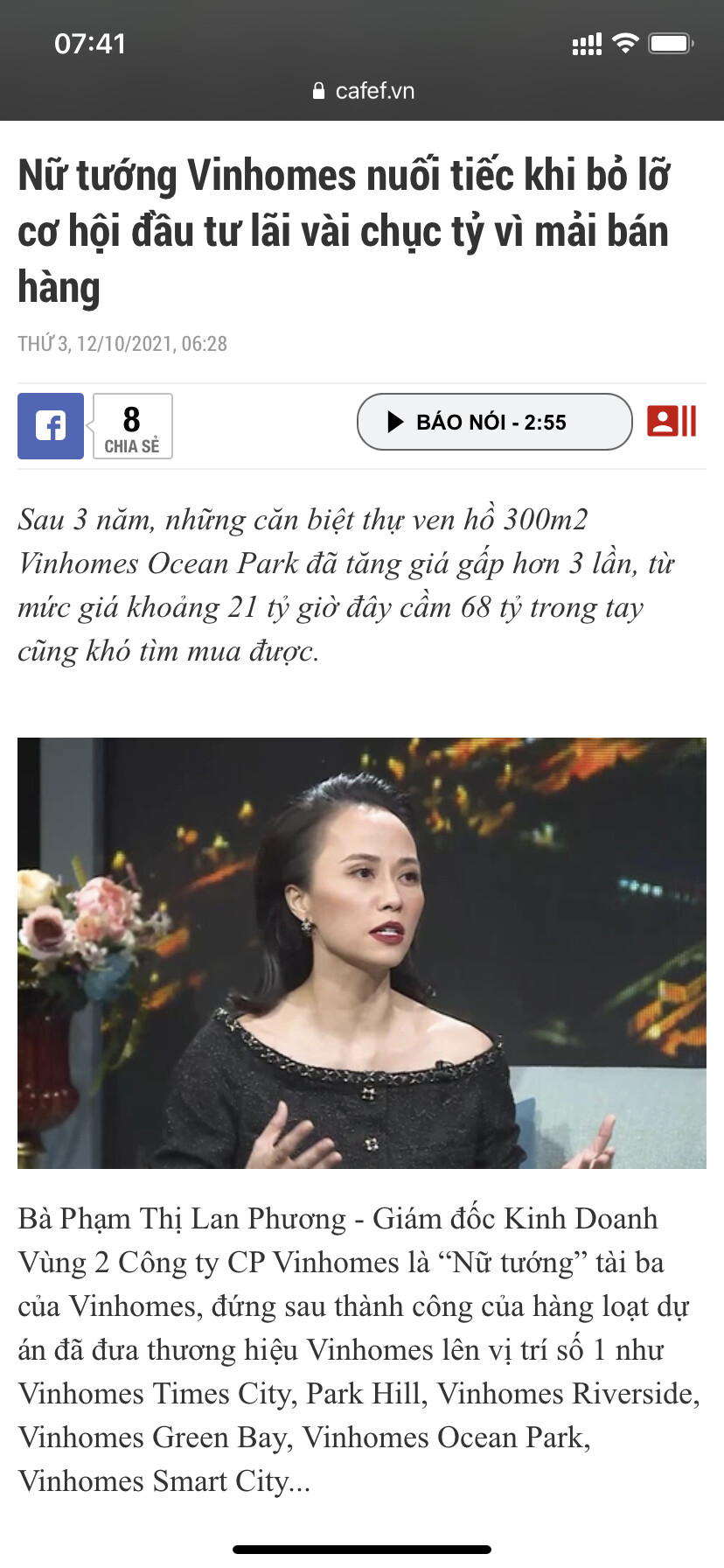Play the Báo Nói audio narration
724x1568 pixels.
click(494, 422)
